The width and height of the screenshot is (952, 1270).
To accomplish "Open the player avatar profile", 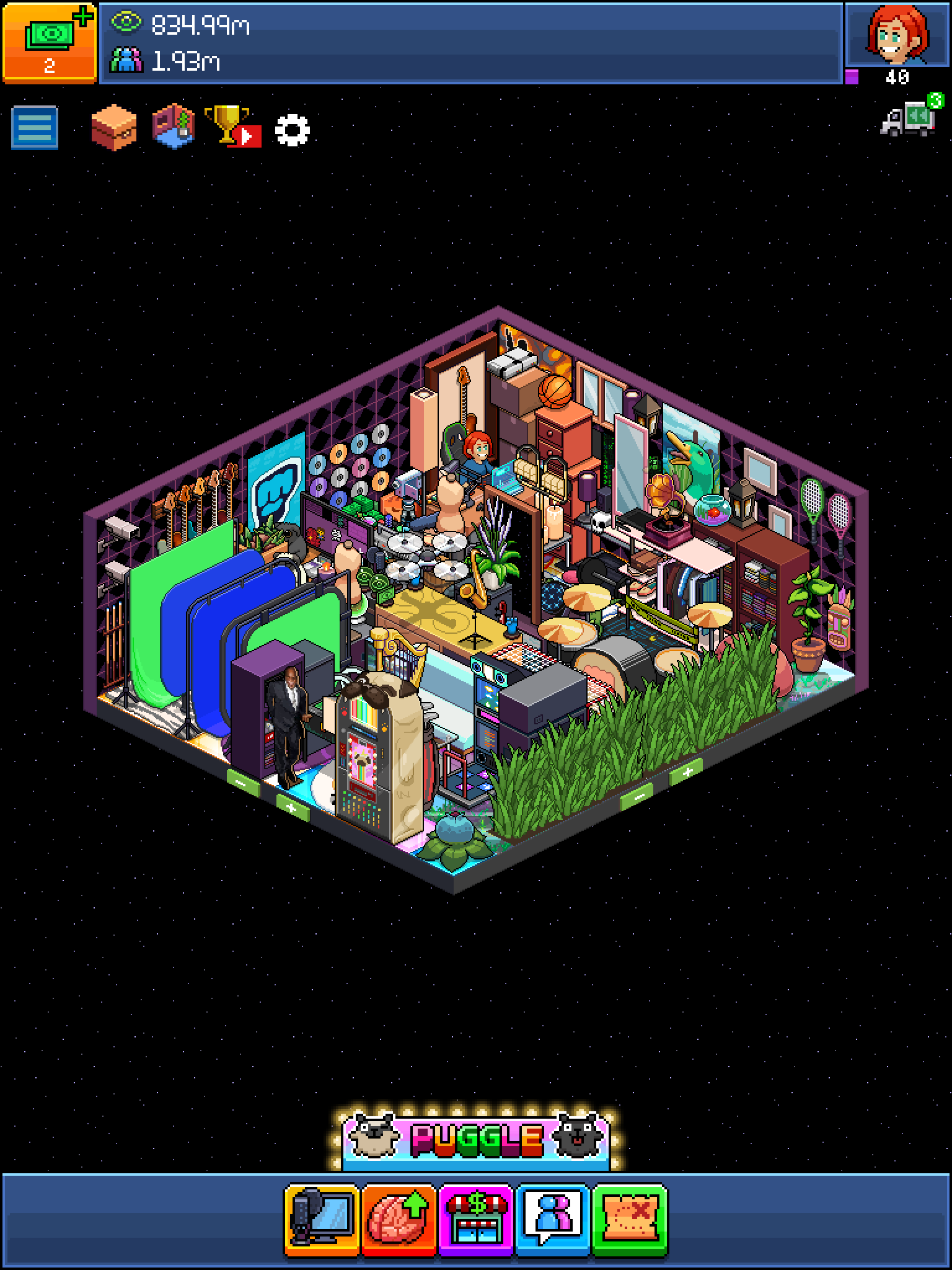I will pos(897,35).
